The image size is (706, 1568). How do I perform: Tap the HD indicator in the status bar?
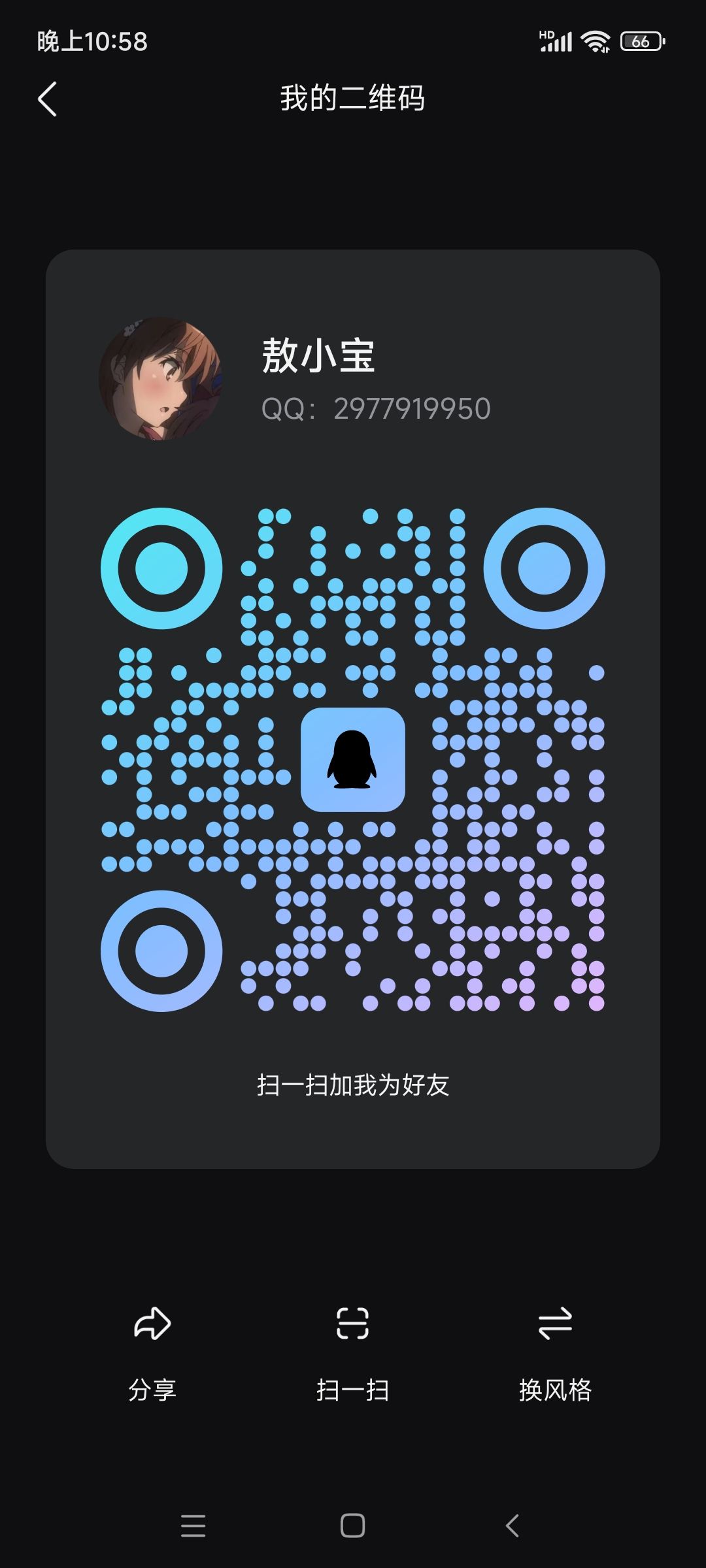(x=546, y=31)
